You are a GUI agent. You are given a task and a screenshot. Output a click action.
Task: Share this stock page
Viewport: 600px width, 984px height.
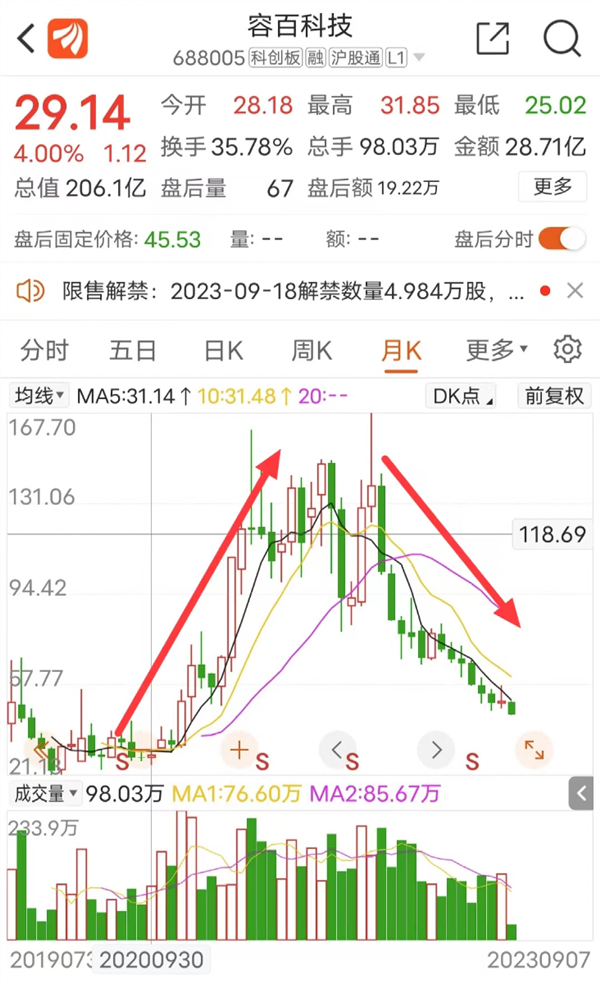(x=492, y=39)
